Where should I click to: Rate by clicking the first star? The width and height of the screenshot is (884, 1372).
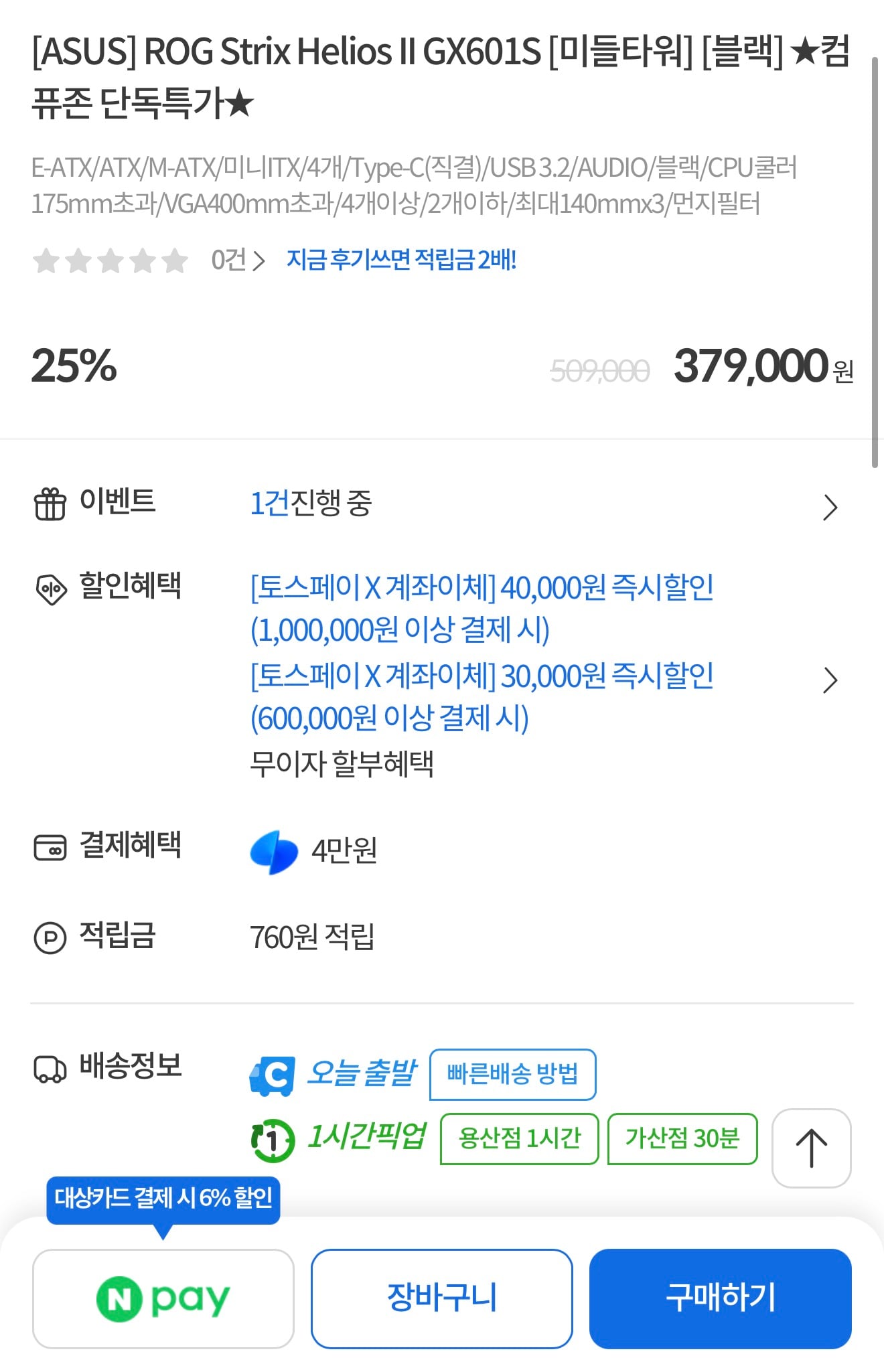click(46, 260)
